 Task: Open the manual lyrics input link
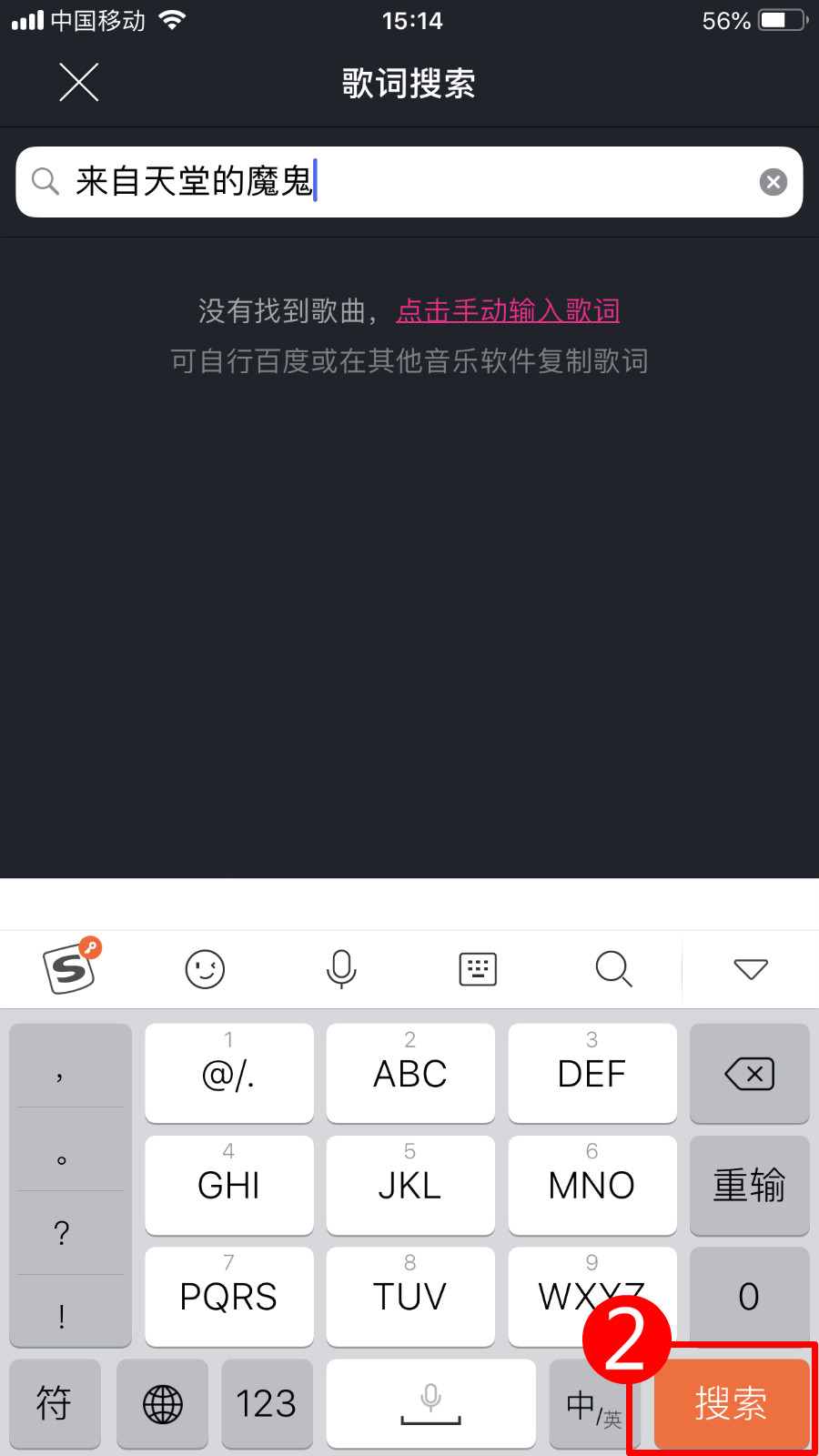pyautogui.click(x=508, y=311)
